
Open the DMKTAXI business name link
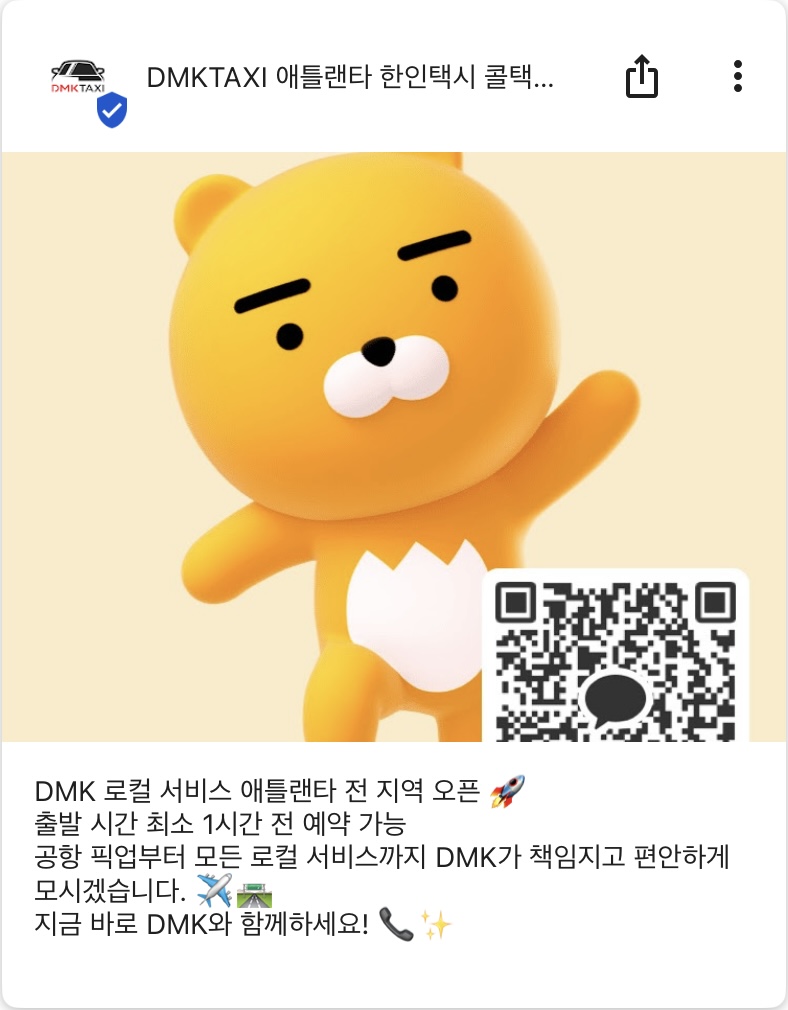pos(350,77)
